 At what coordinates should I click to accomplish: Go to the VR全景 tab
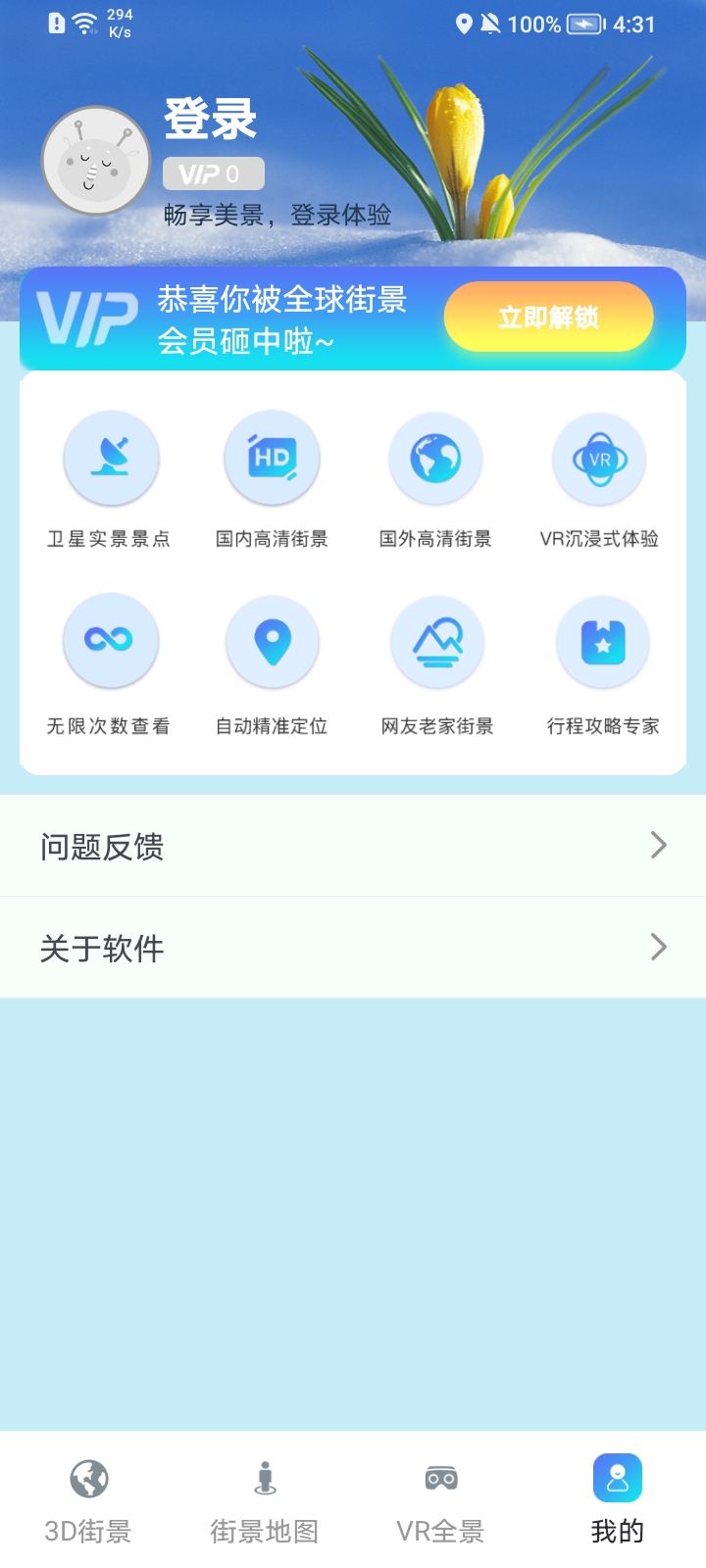[x=441, y=1501]
